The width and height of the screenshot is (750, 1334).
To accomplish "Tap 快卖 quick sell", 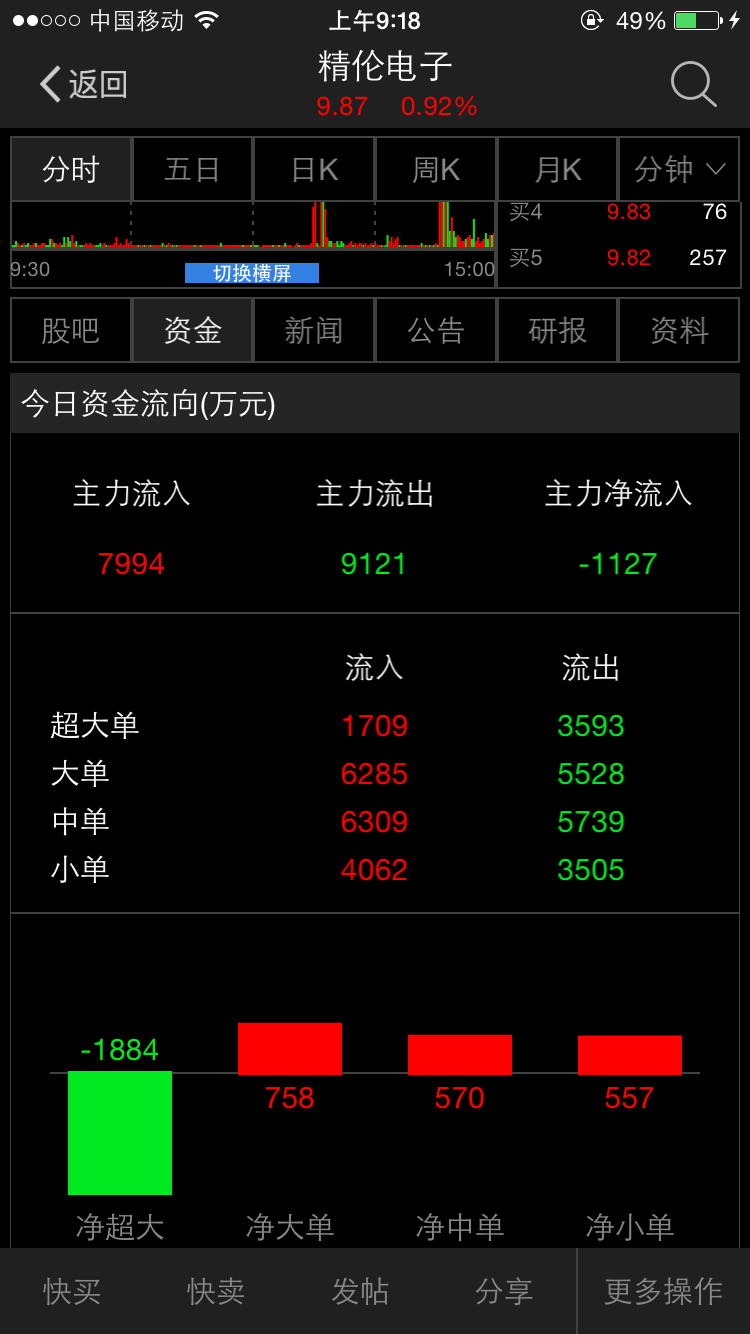I will pyautogui.click(x=216, y=1291).
